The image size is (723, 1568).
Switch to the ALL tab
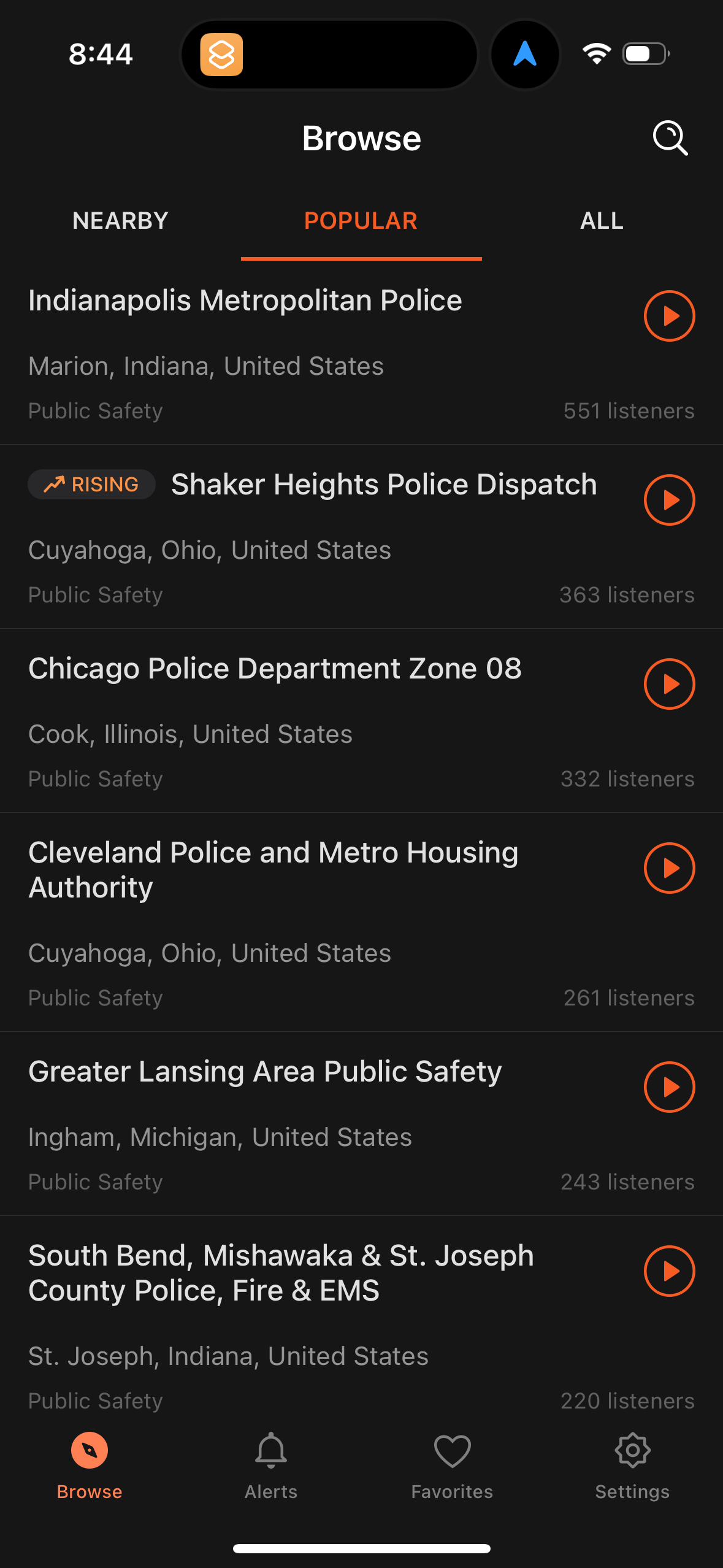point(602,220)
